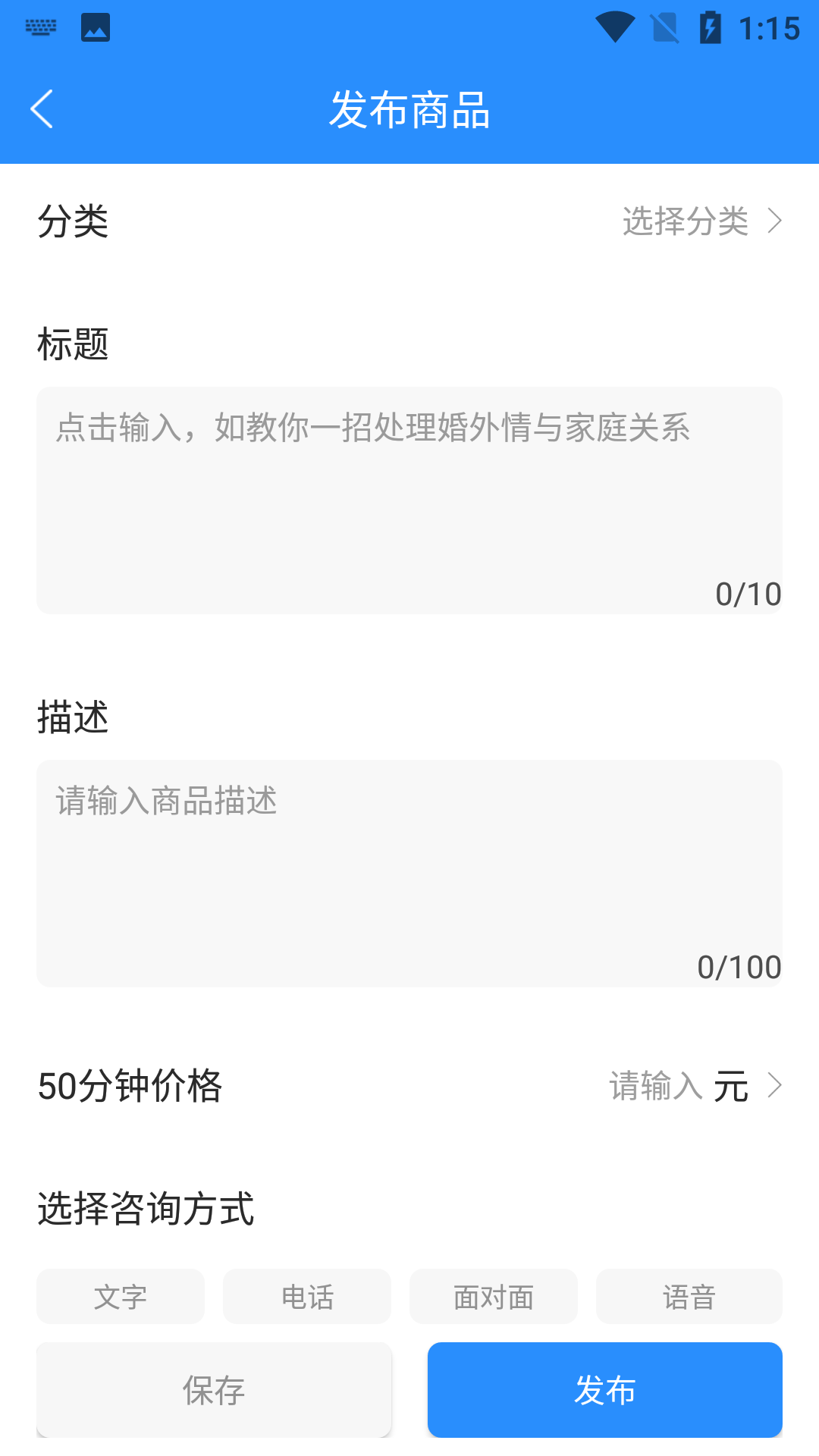819x1456 pixels.
Task: Toggle the 语音 consultation method
Action: point(688,1296)
